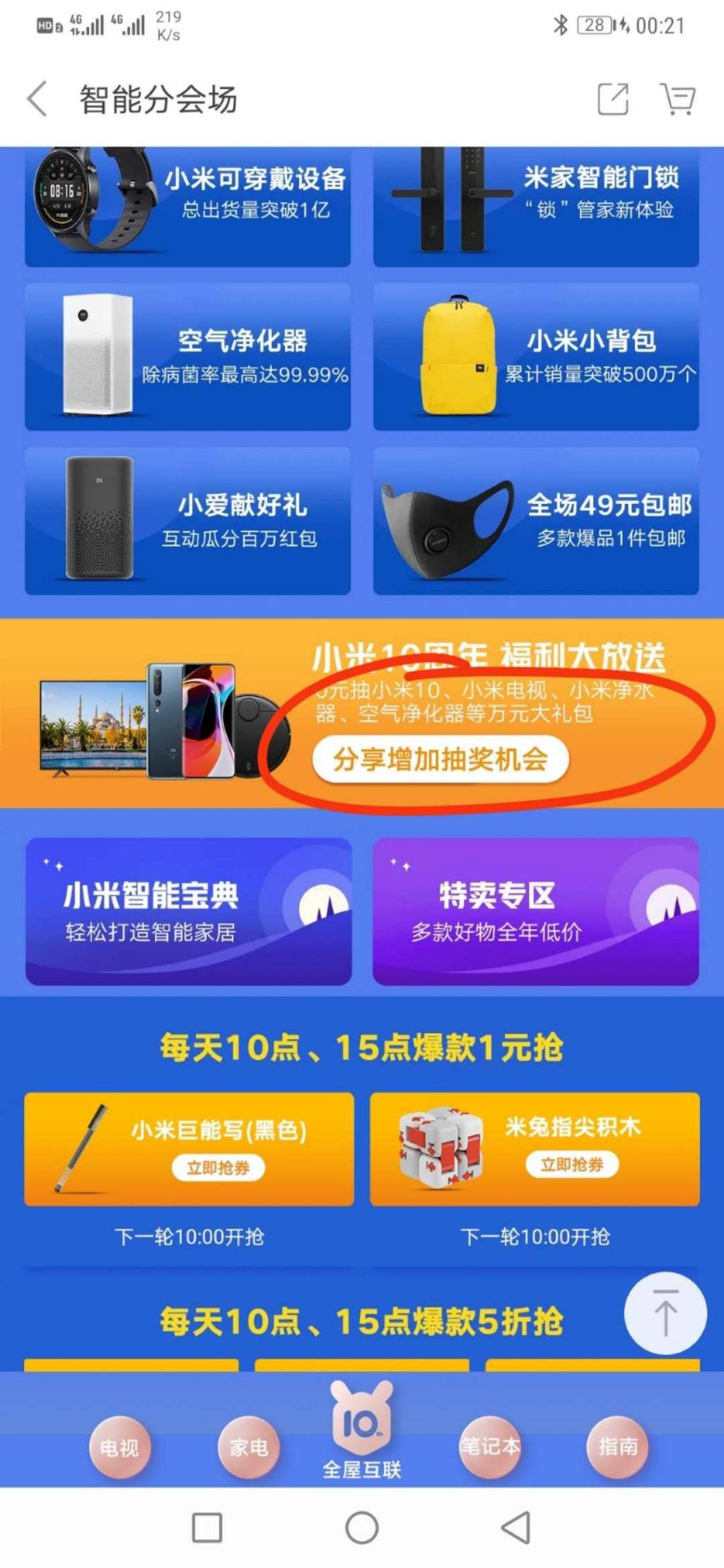Switch to the 笔记本 tab

[x=490, y=1446]
